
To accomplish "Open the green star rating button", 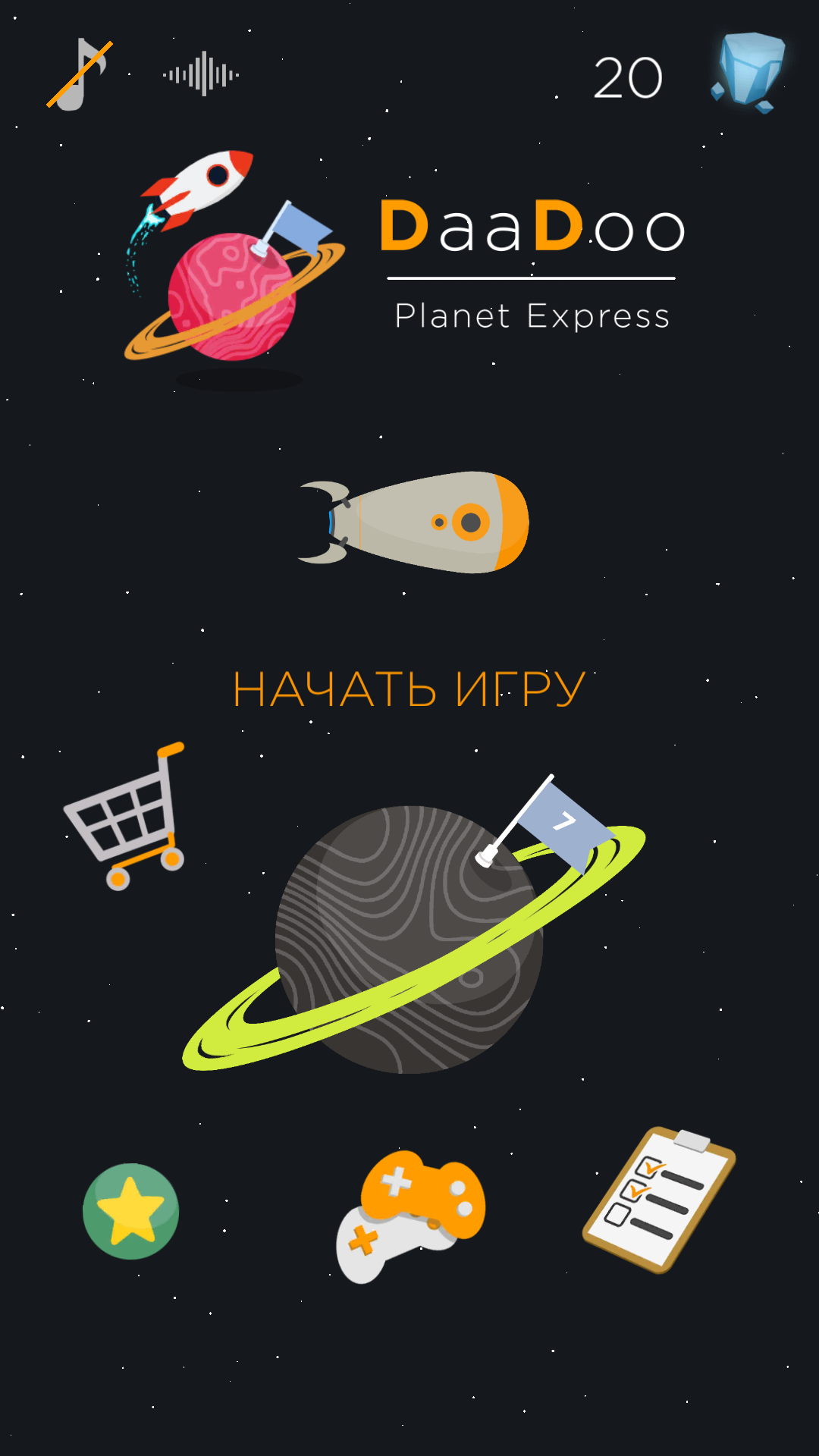I will tap(130, 1211).
